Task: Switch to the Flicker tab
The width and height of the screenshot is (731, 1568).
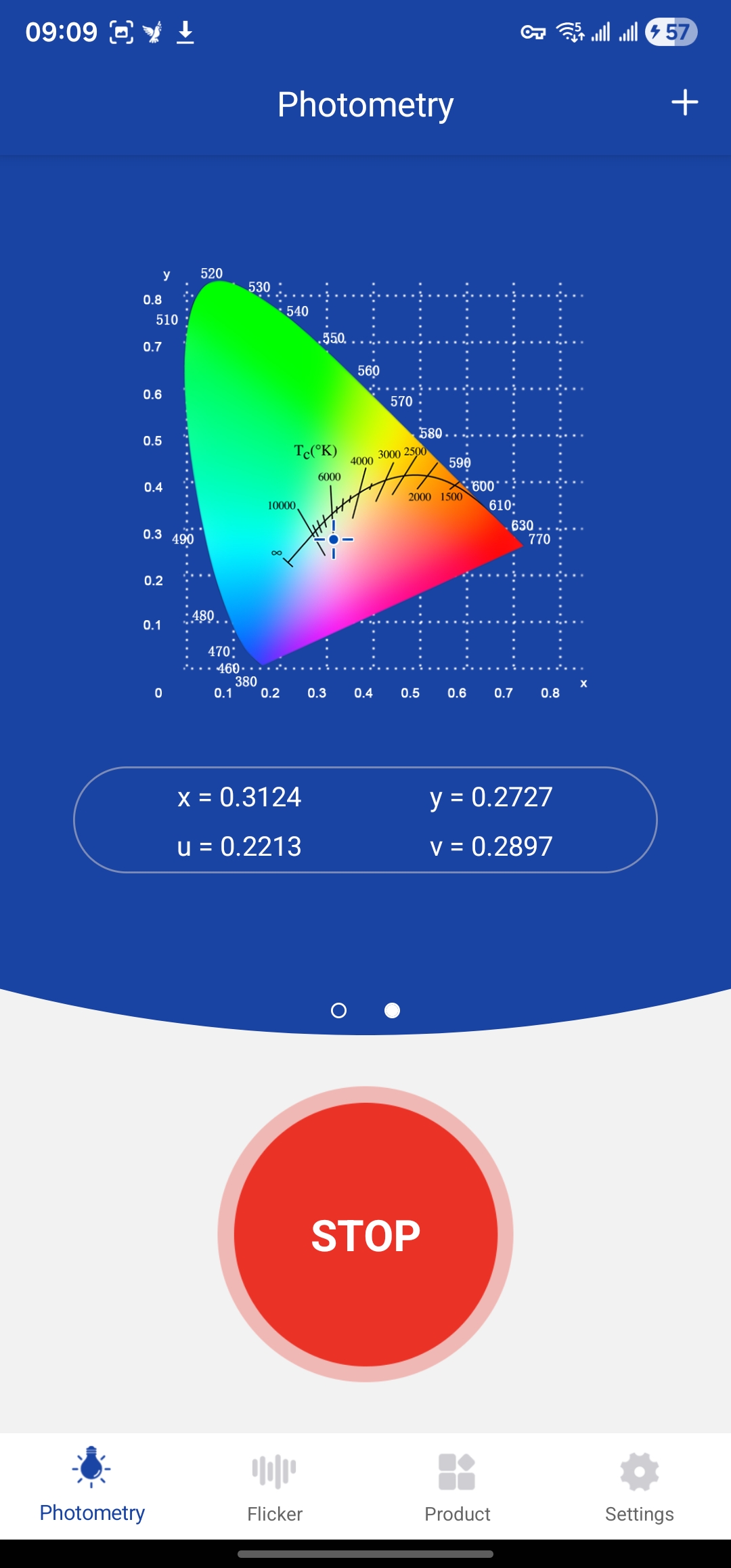Action: [x=274, y=1487]
